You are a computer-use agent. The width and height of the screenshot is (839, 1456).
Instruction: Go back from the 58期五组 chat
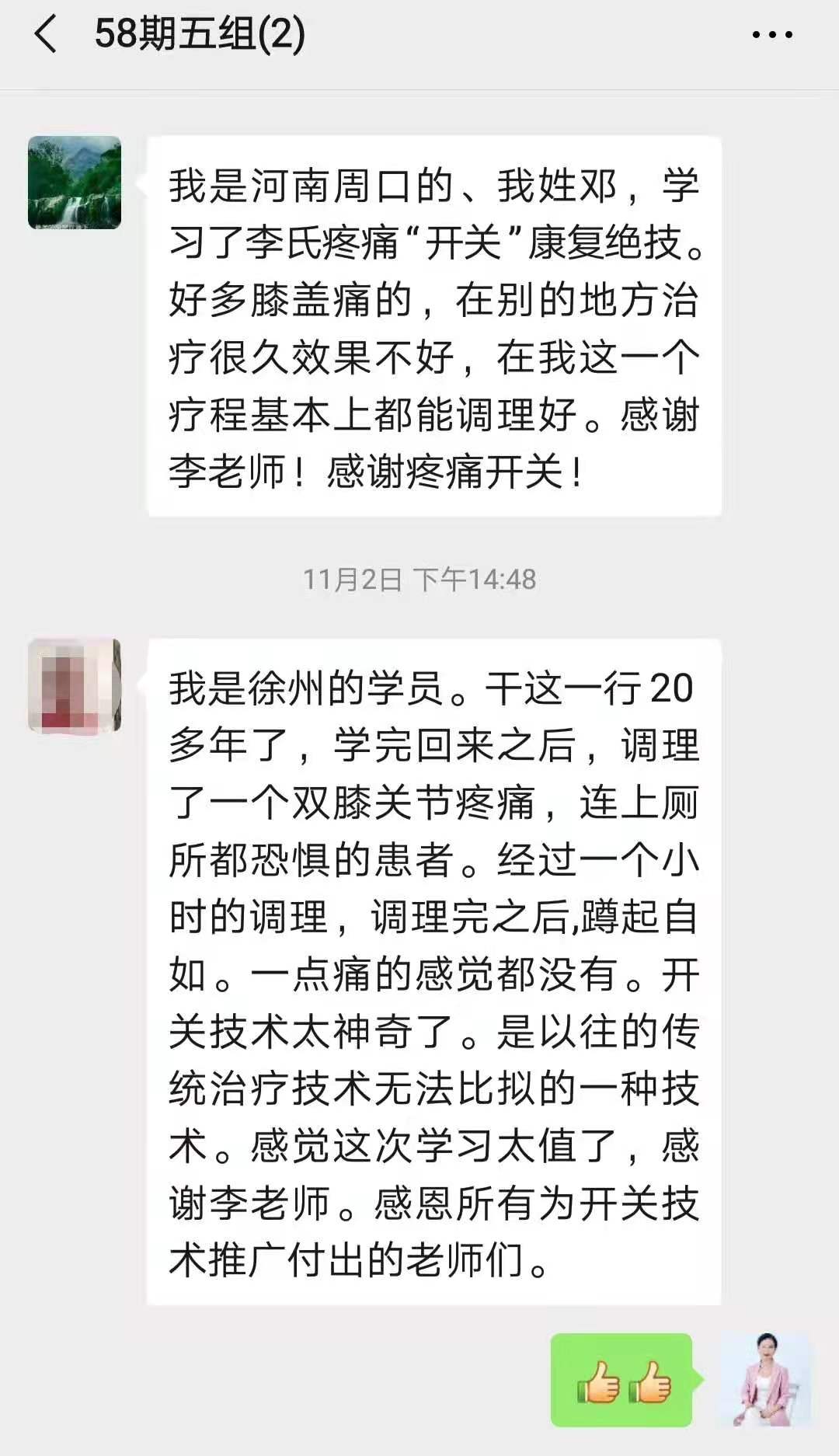[47, 35]
